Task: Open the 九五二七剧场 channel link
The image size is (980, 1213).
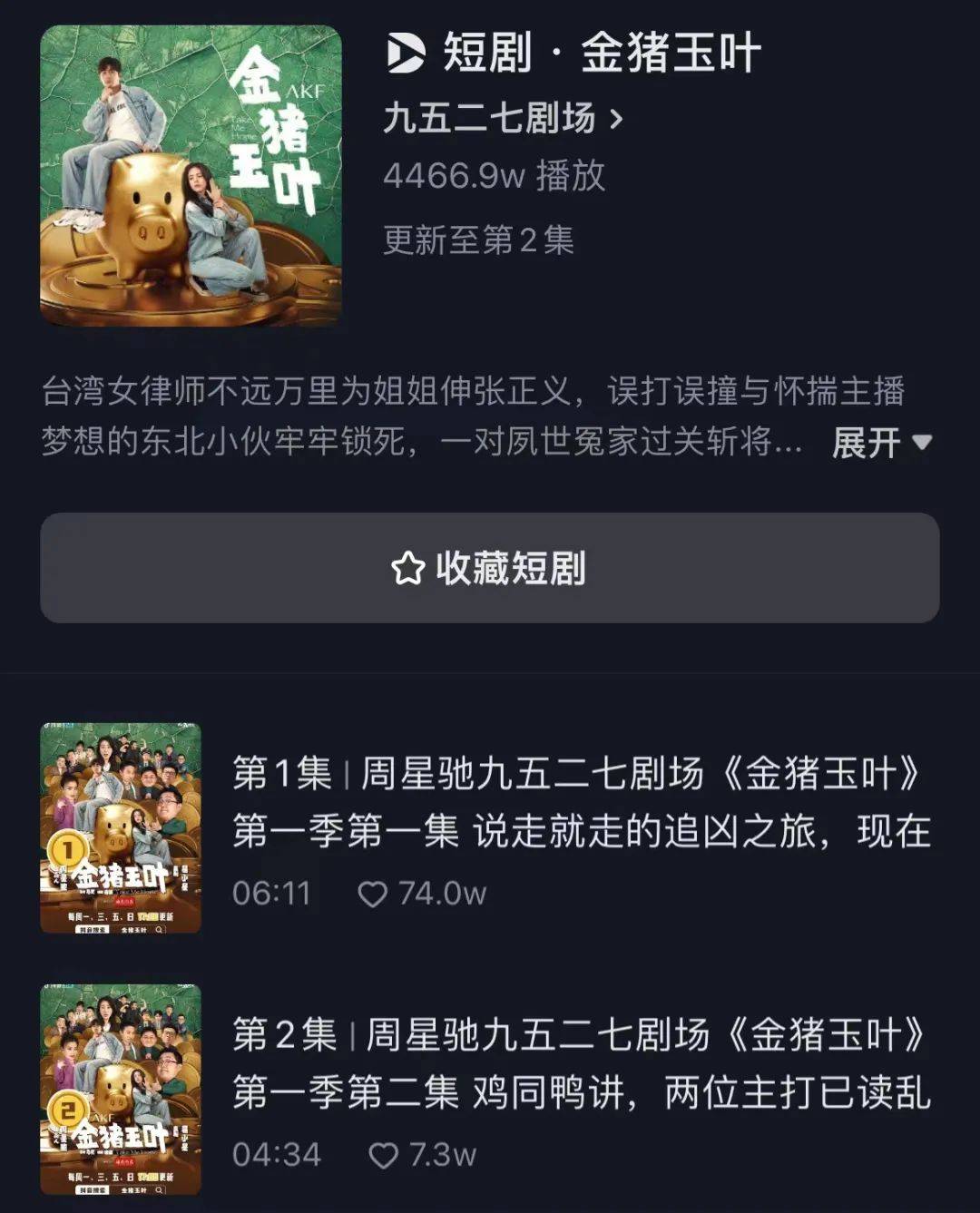Action: [503, 119]
